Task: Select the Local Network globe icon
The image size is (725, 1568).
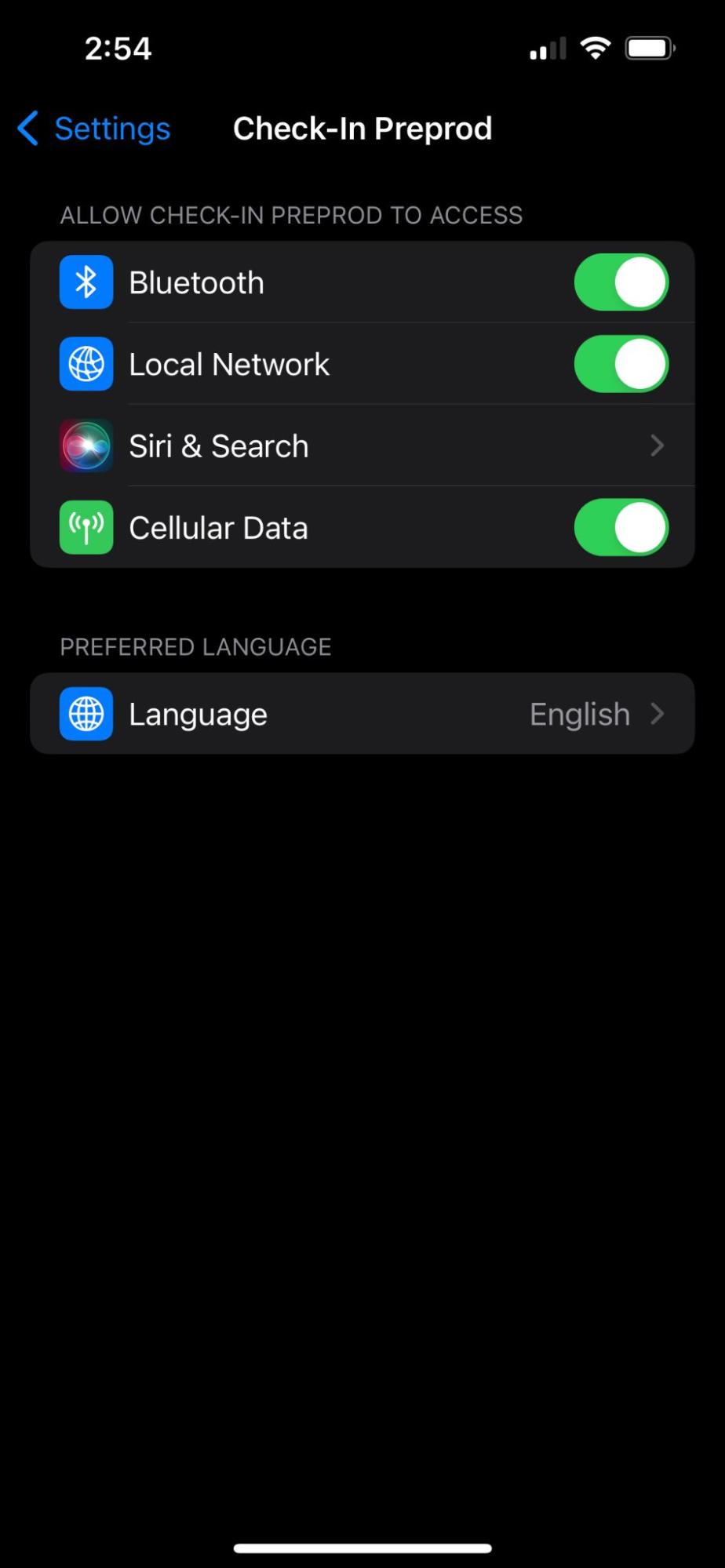Action: (86, 364)
